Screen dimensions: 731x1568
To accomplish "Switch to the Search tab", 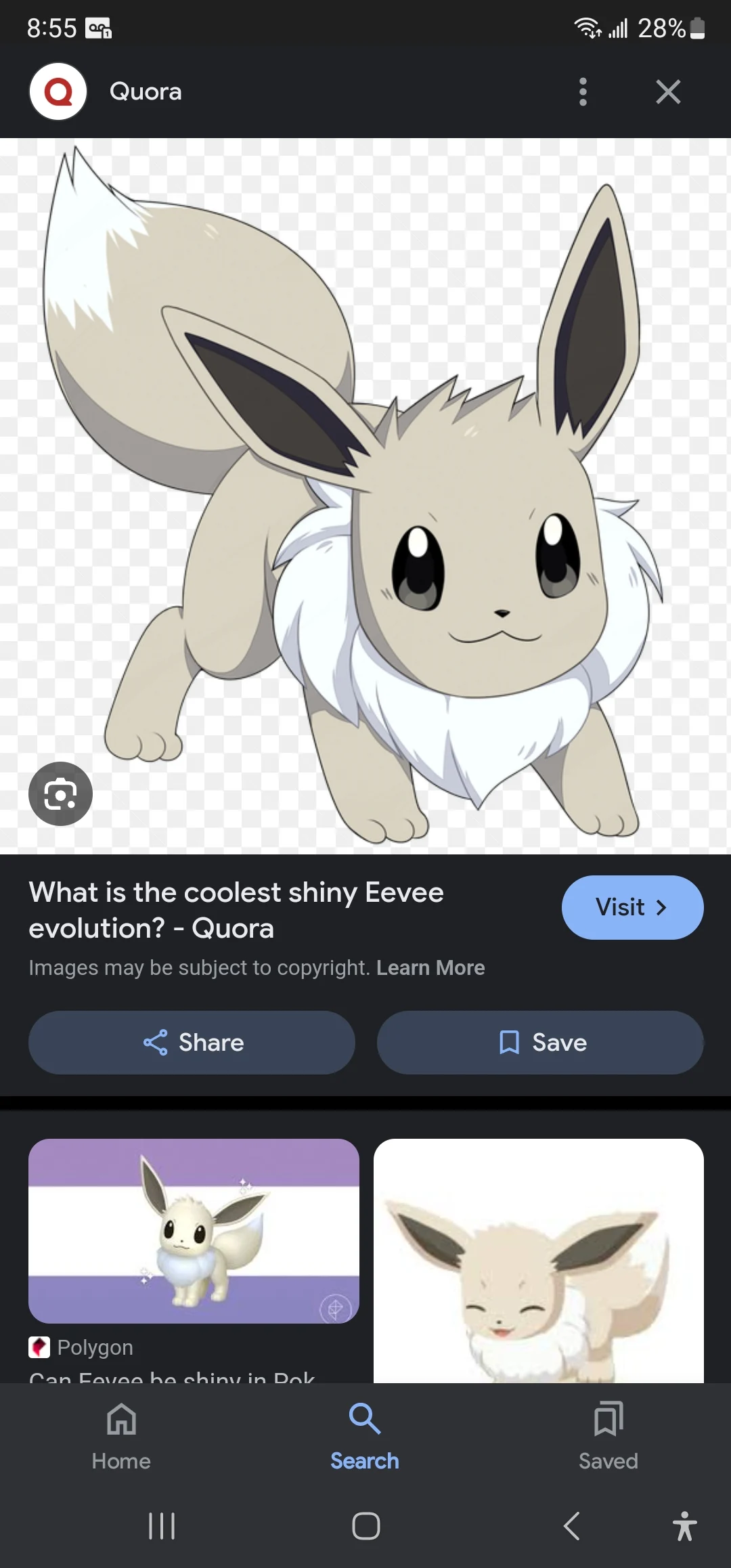I will [364, 1435].
